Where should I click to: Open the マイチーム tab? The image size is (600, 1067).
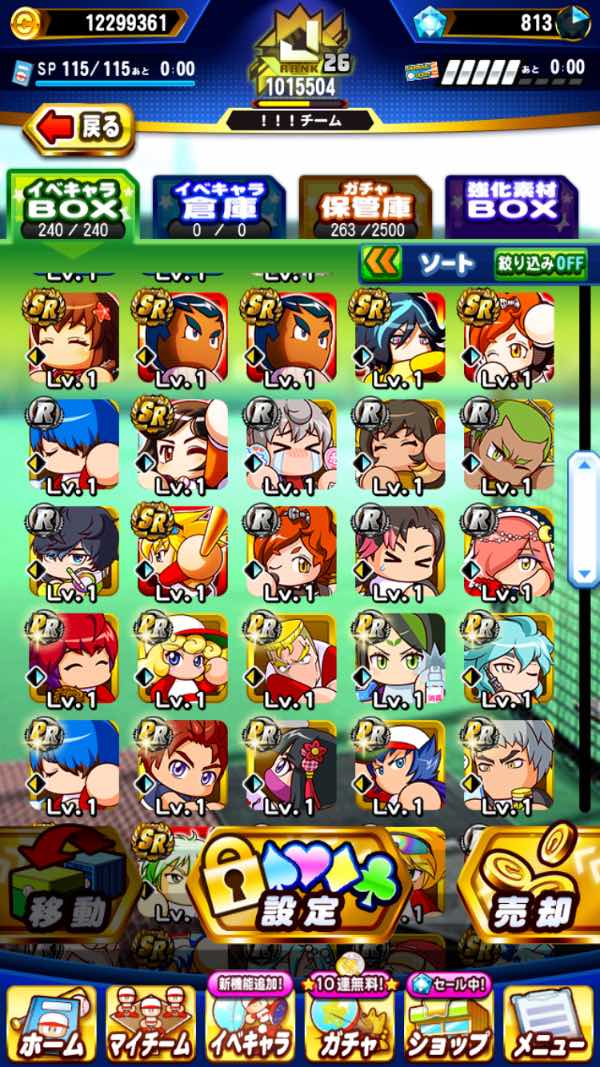point(150,1025)
